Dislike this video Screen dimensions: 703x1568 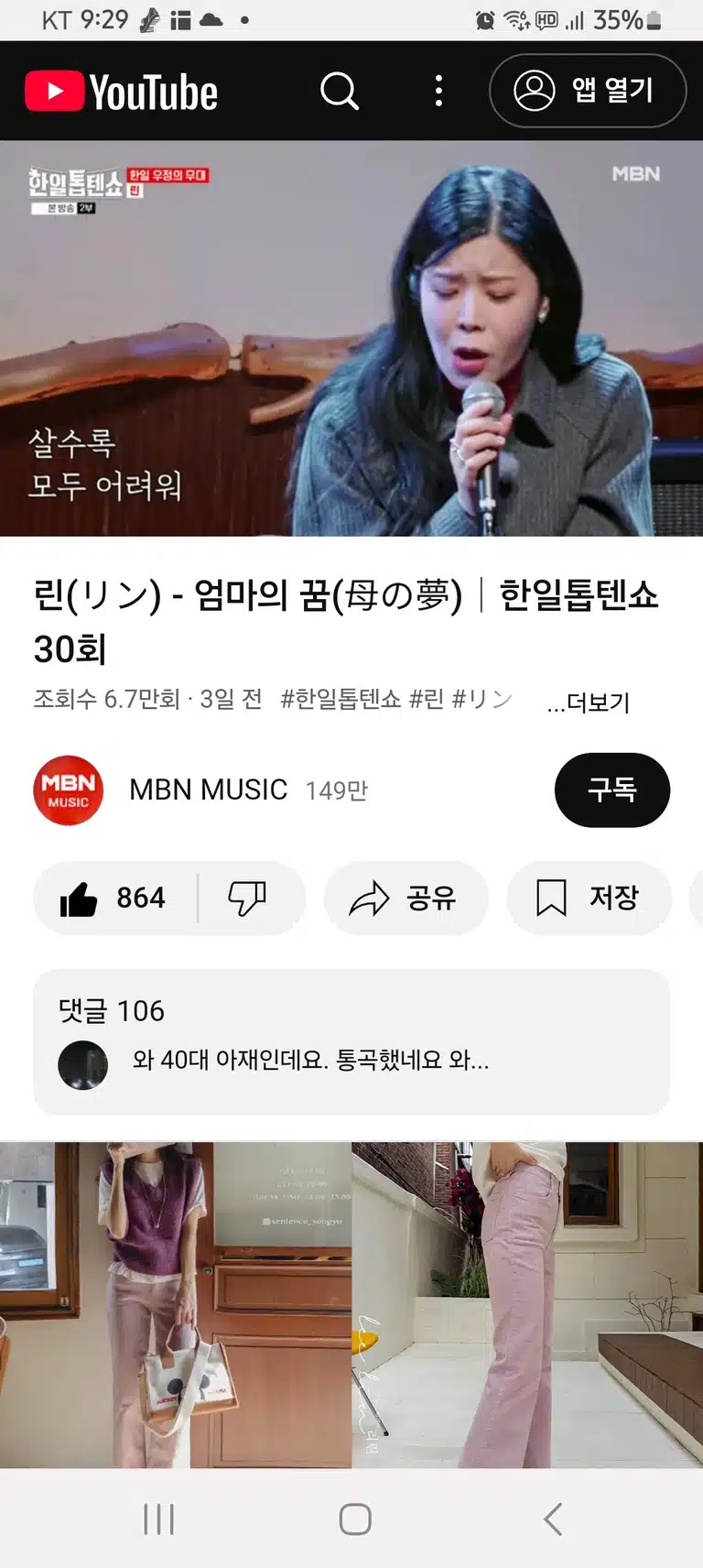click(247, 898)
